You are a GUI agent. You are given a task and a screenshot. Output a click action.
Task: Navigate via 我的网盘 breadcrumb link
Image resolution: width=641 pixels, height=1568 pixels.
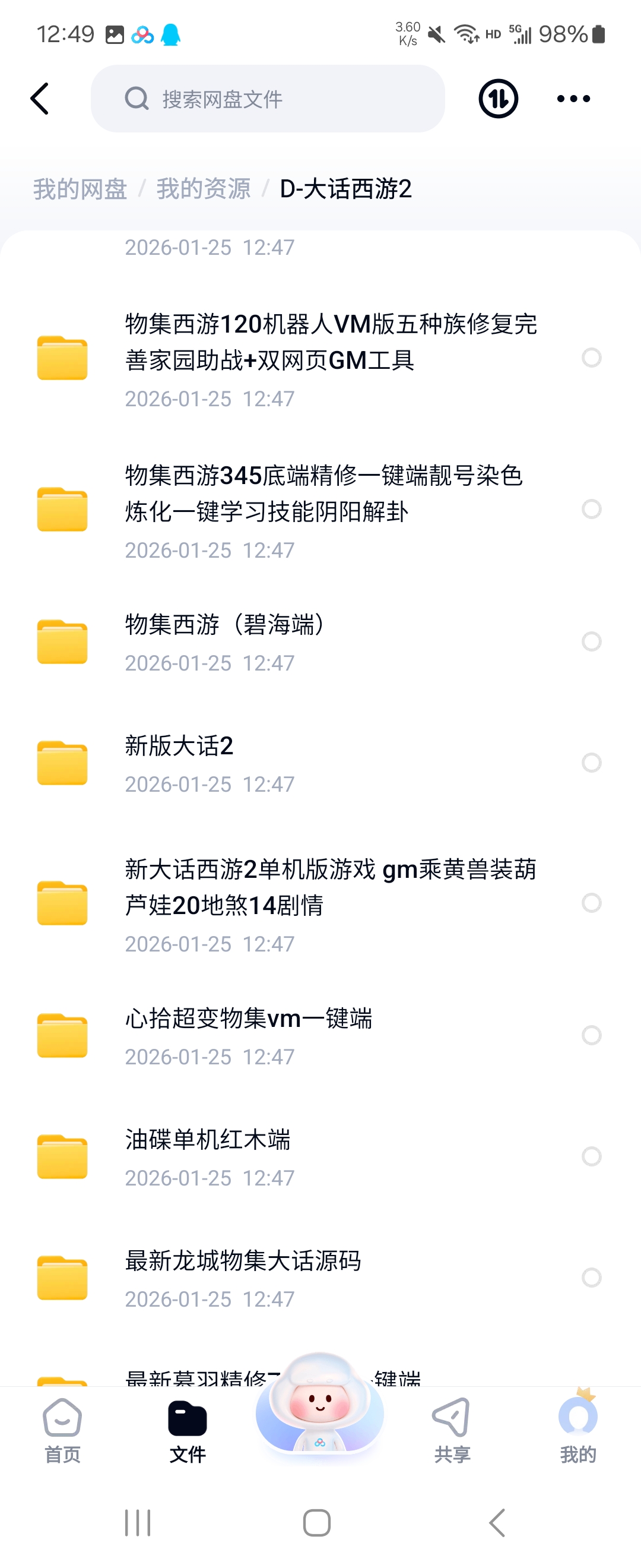(80, 189)
